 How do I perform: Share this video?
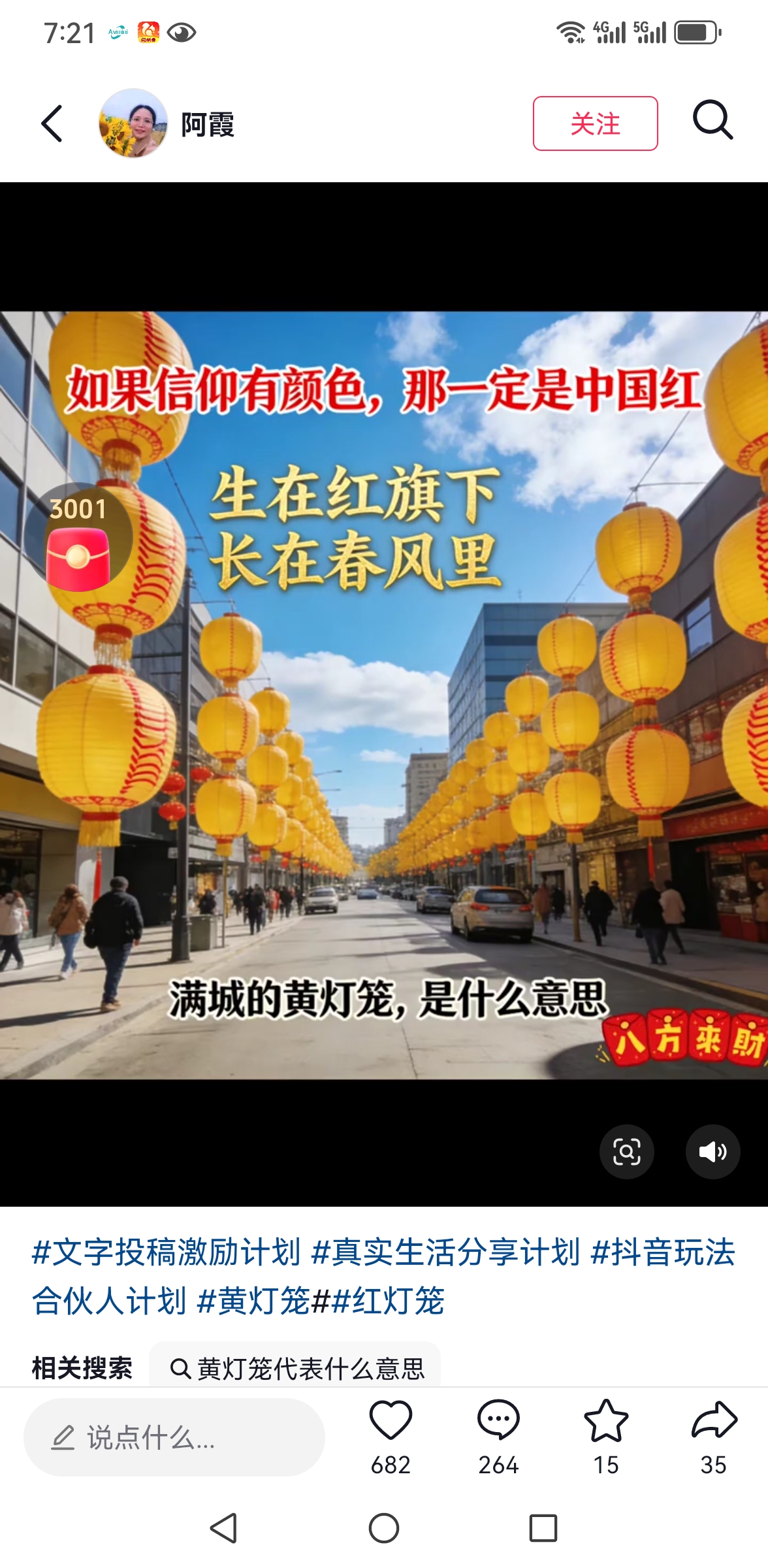[x=713, y=1421]
